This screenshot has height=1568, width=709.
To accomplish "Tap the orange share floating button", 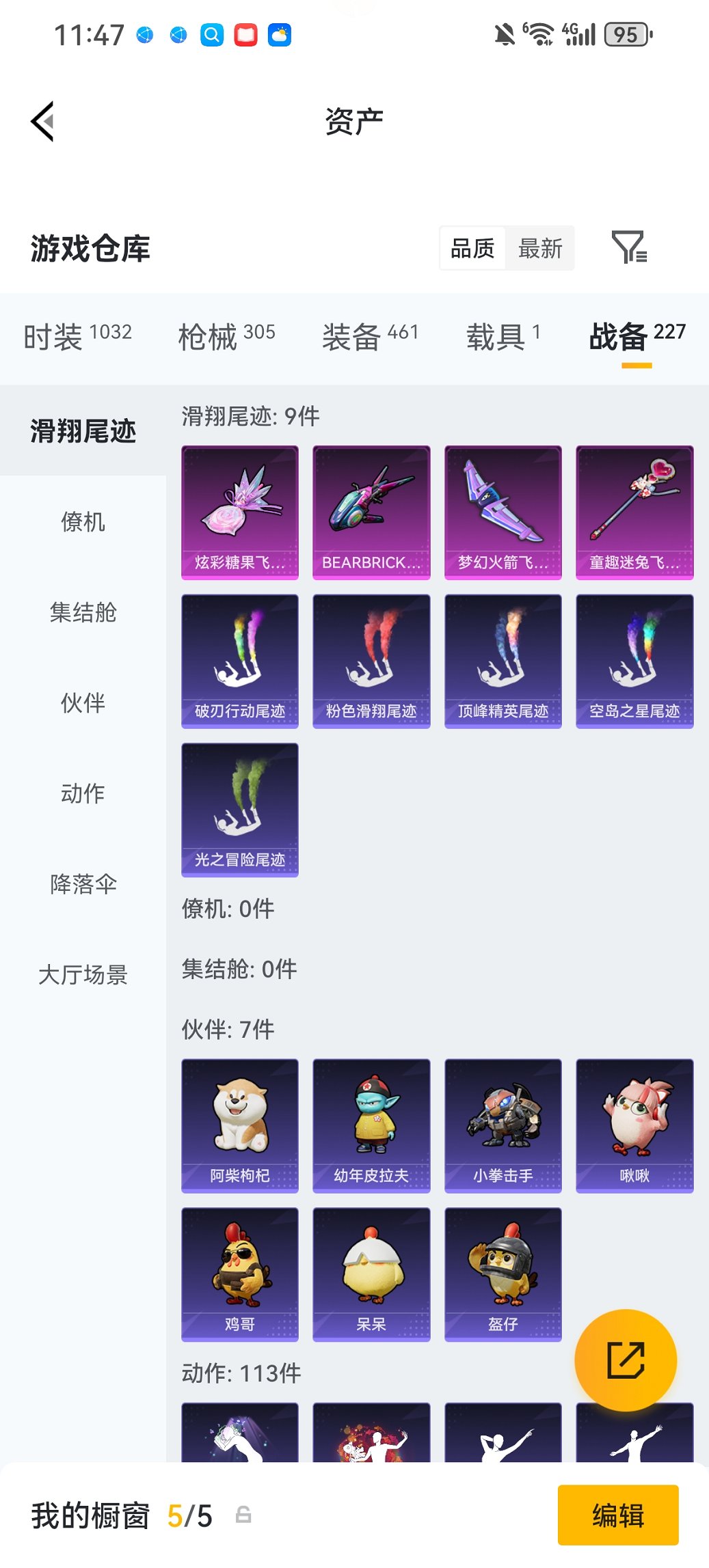I will [x=626, y=1360].
